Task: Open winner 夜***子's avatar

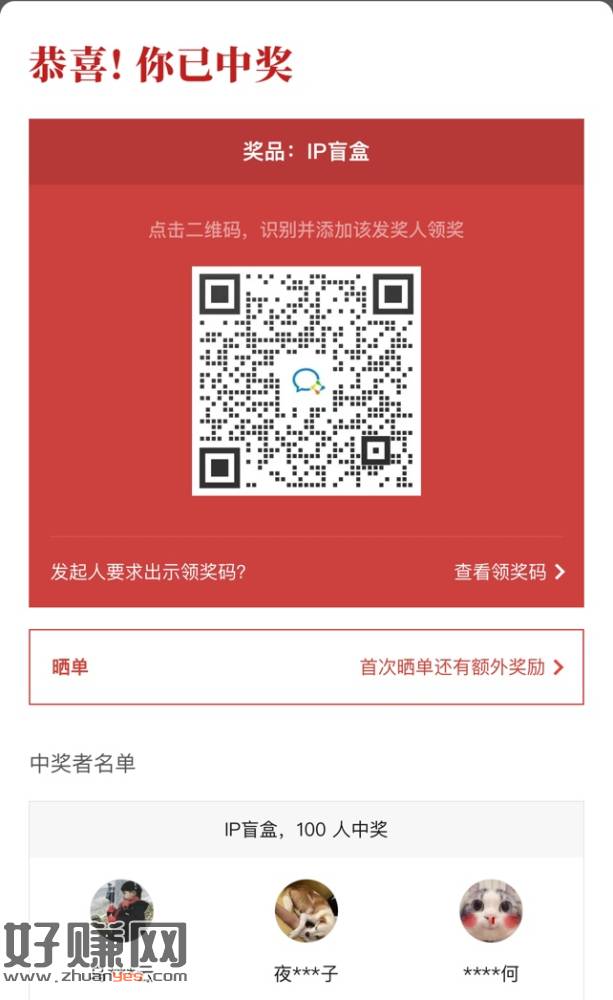Action: (x=306, y=911)
